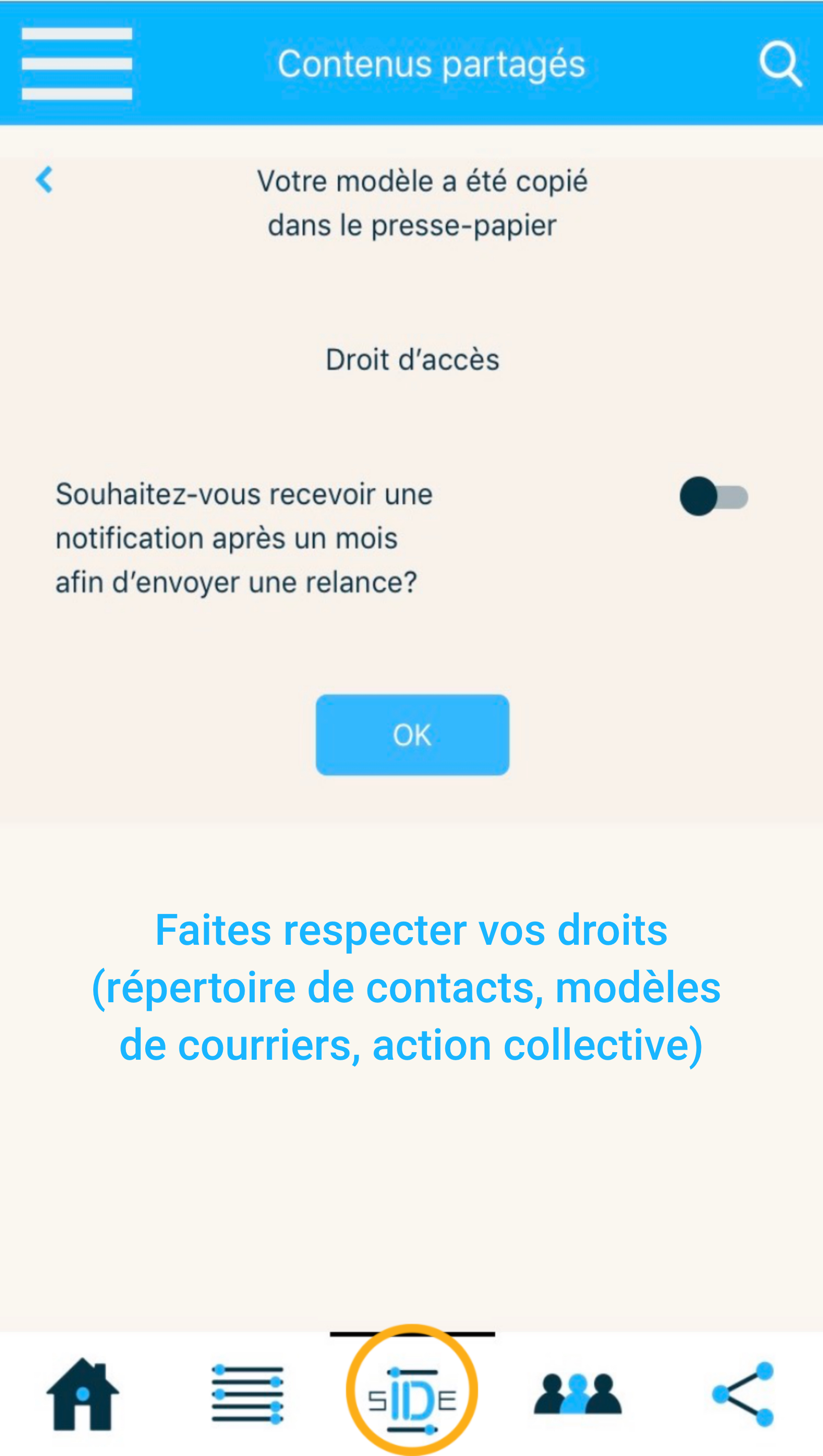Open the hamburger drawer menu
Screen dimensions: 823x1456
click(77, 64)
